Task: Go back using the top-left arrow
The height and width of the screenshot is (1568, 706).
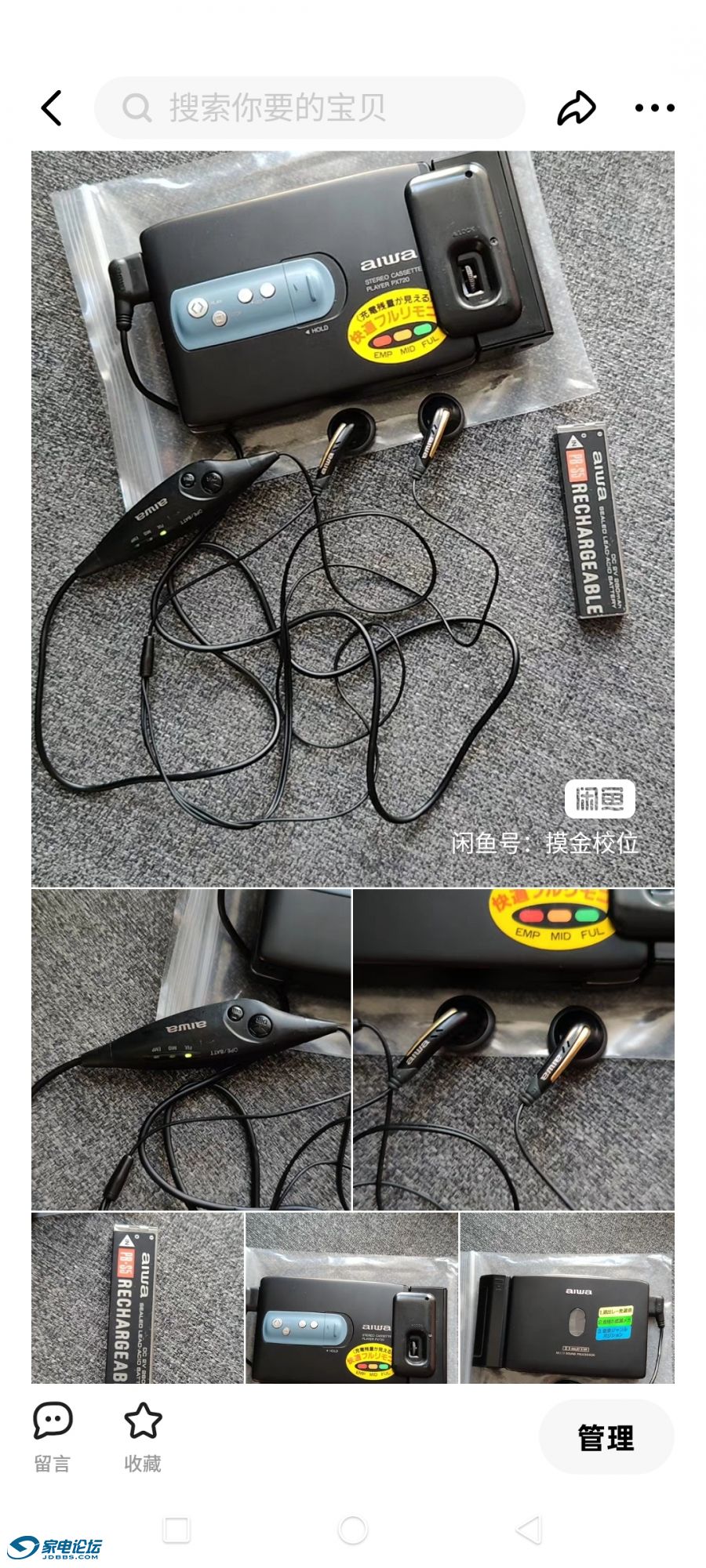Action: coord(52,108)
